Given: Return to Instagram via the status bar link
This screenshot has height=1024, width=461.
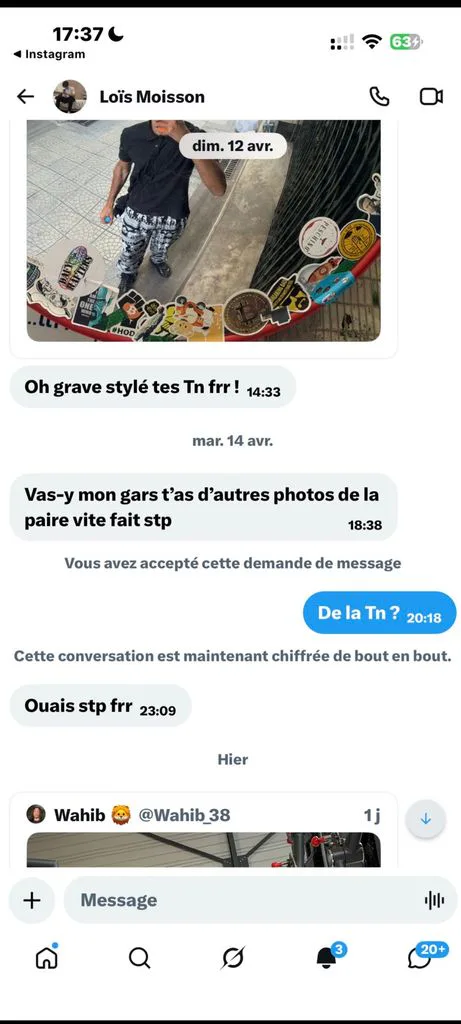Looking at the screenshot, I should click(49, 54).
